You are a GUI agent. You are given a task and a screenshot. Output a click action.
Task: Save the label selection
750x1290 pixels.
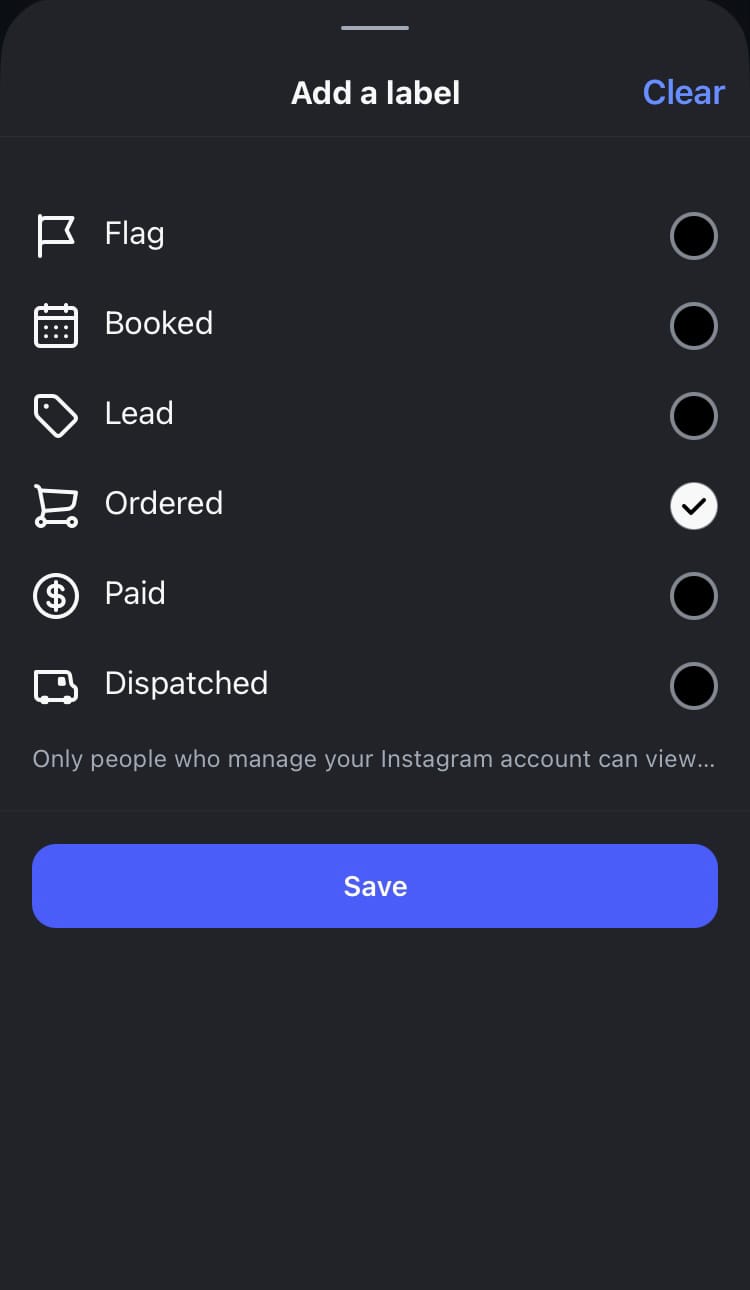375,886
